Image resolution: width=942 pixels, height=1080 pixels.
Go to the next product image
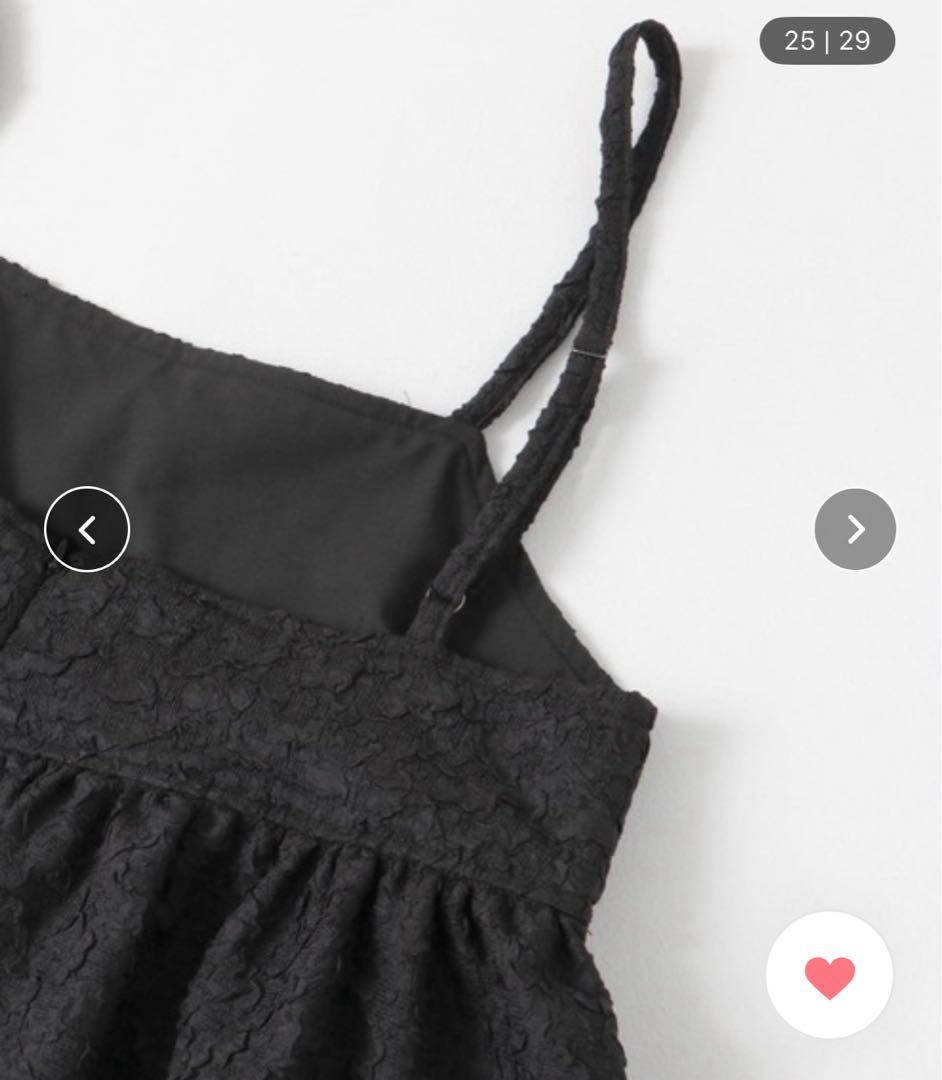pos(855,529)
